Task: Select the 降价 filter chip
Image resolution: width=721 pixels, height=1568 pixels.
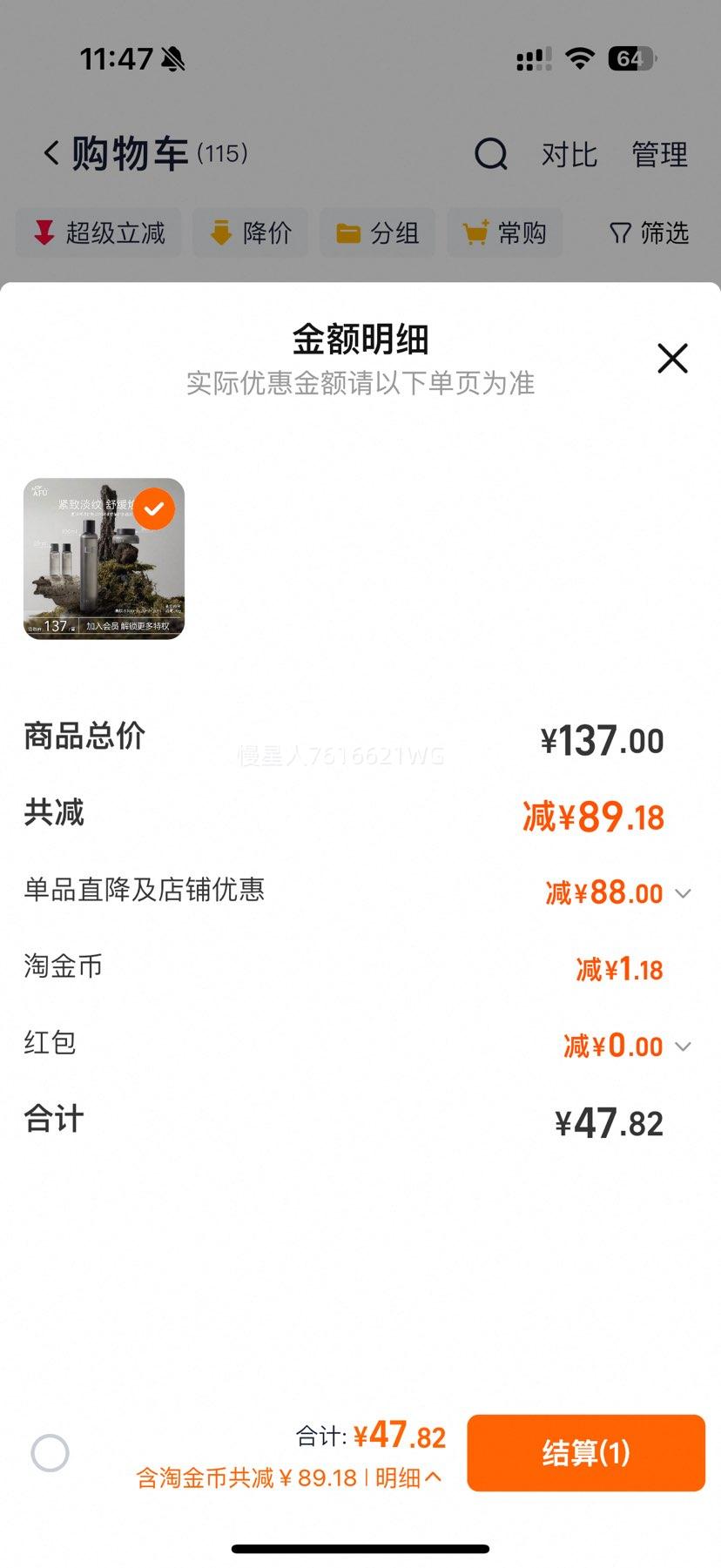Action: 251,232
